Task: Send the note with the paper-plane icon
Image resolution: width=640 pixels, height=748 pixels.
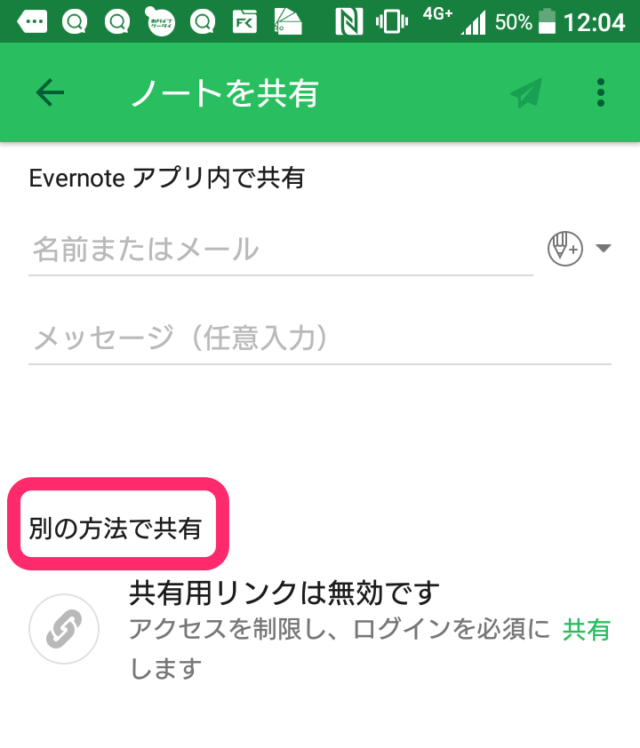Action: pos(526,93)
